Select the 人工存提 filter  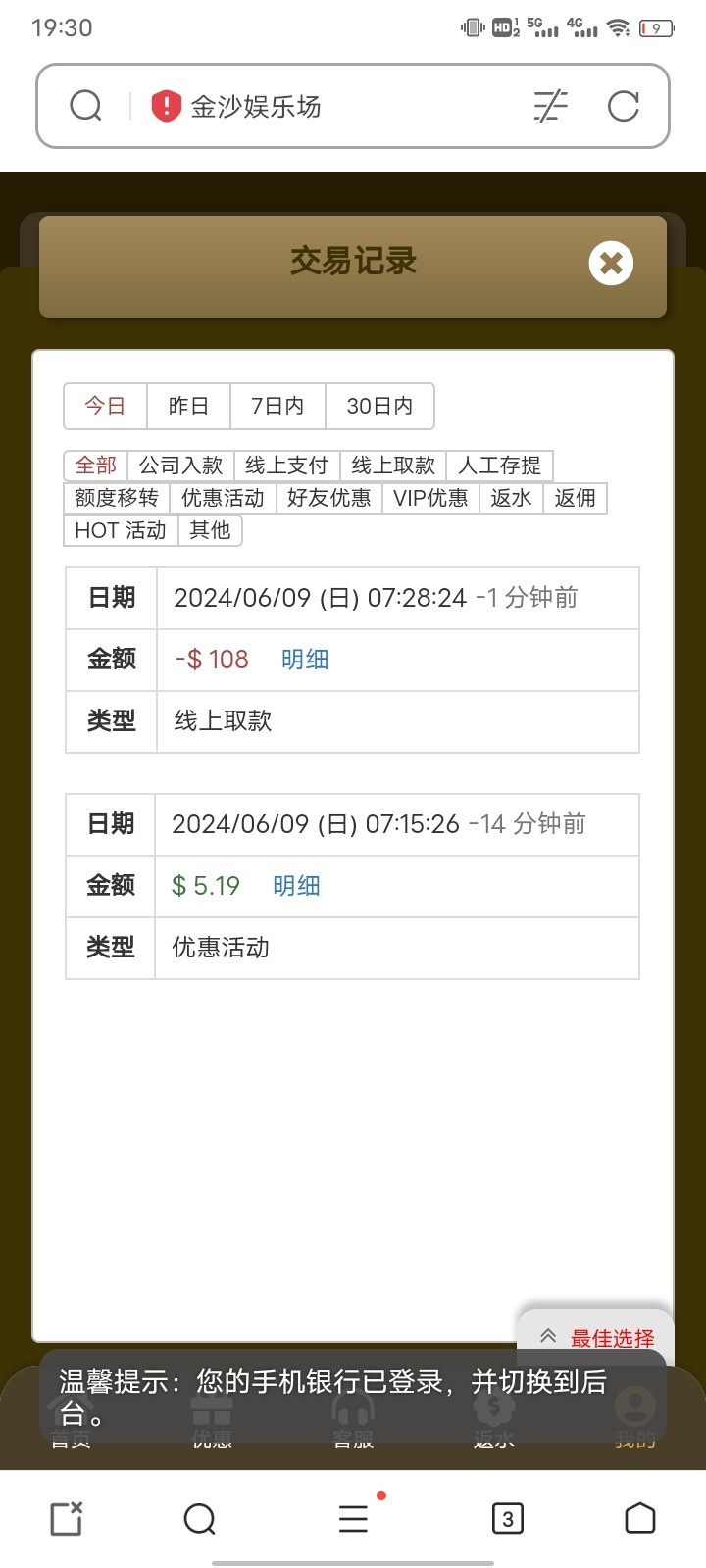[500, 465]
